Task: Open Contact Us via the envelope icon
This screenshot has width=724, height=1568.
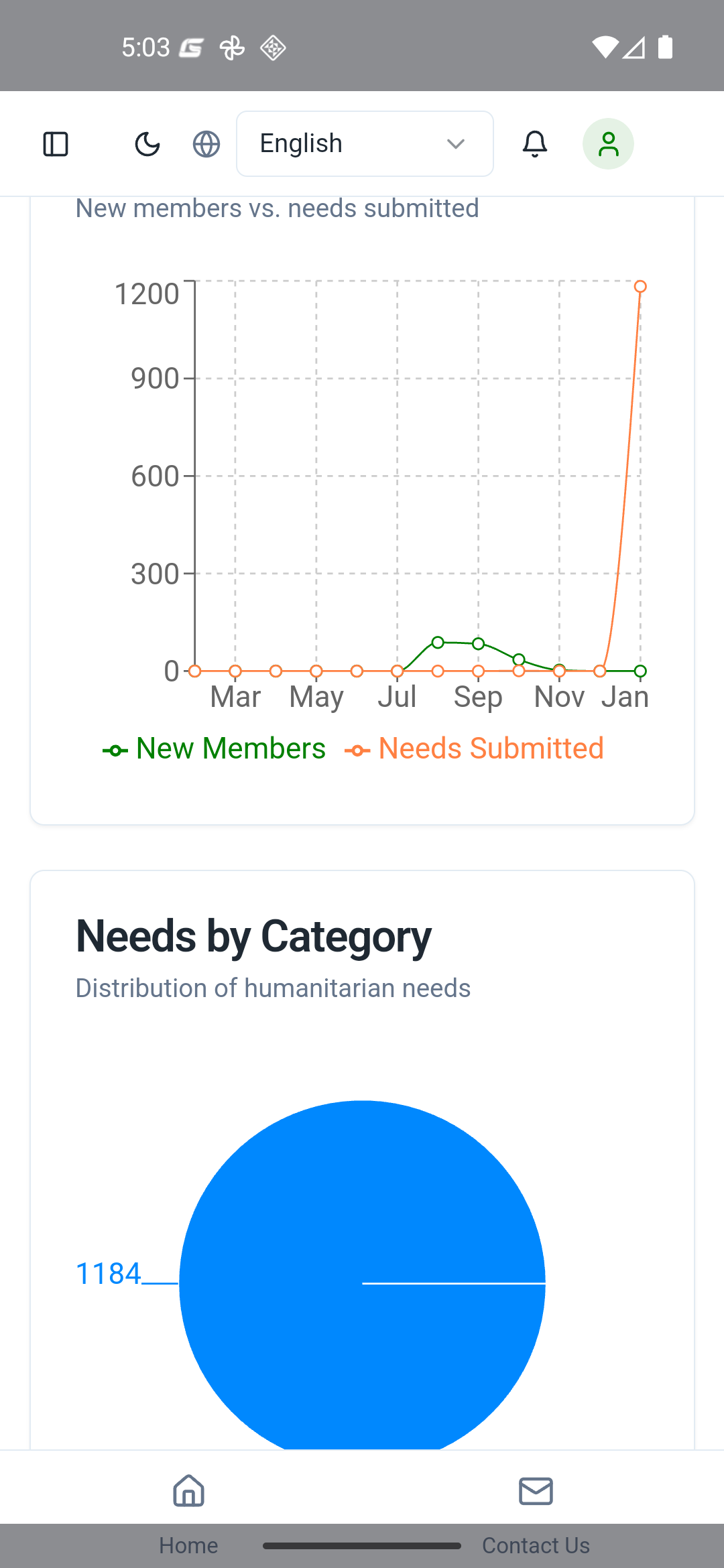Action: pos(535,1491)
